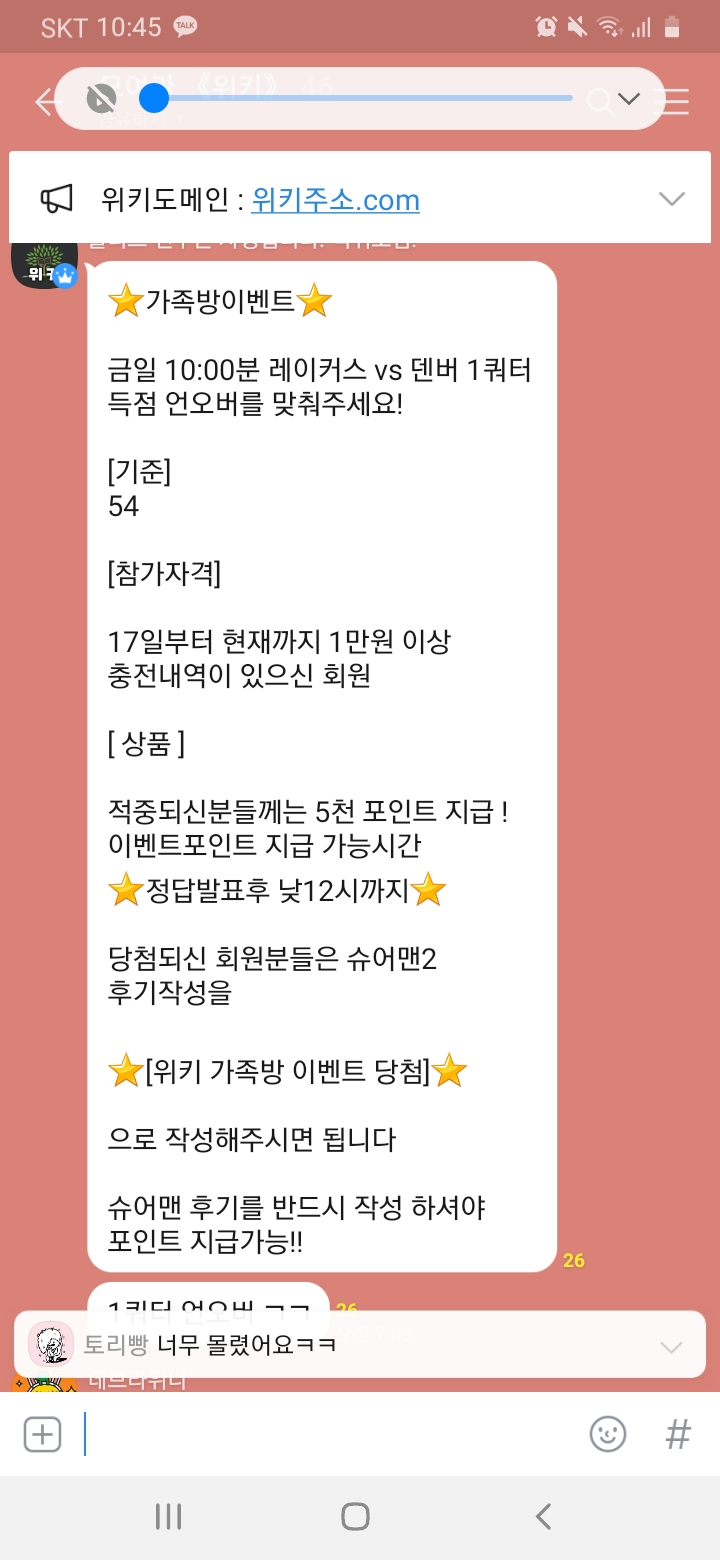Open the 위키 sender profile picture
Image resolution: width=720 pixels, height=1560 pixels.
[44, 263]
